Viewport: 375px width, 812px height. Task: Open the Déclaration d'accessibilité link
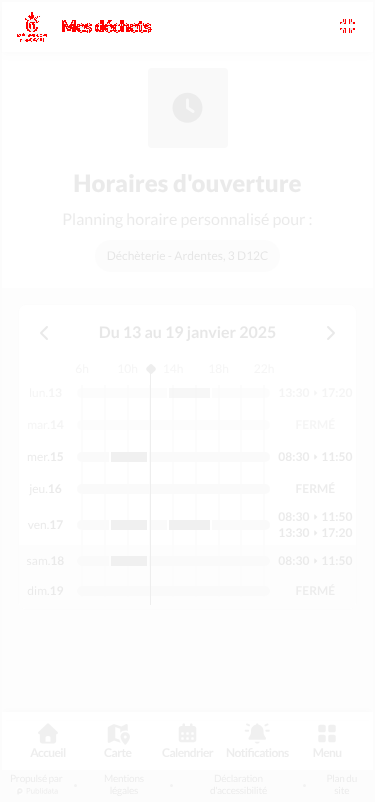tap(239, 785)
